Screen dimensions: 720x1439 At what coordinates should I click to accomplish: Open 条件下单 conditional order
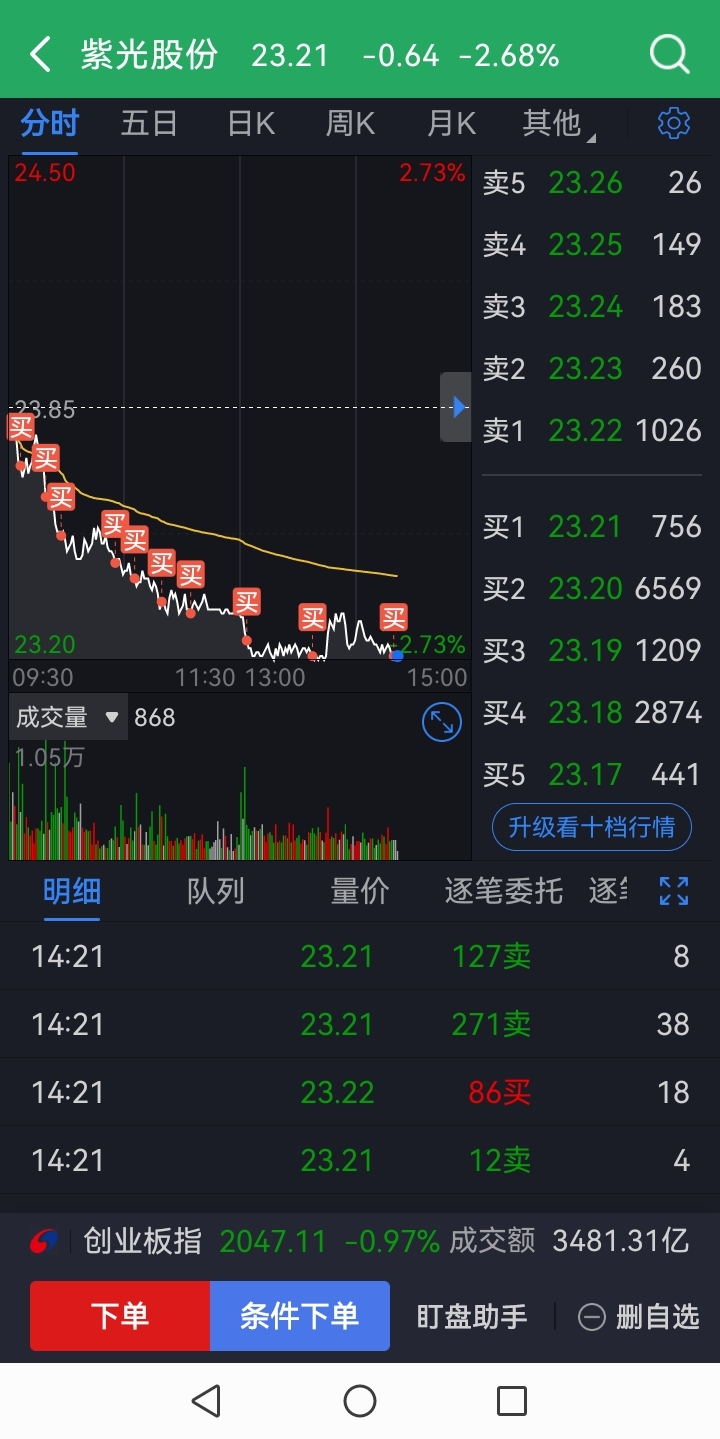300,1316
